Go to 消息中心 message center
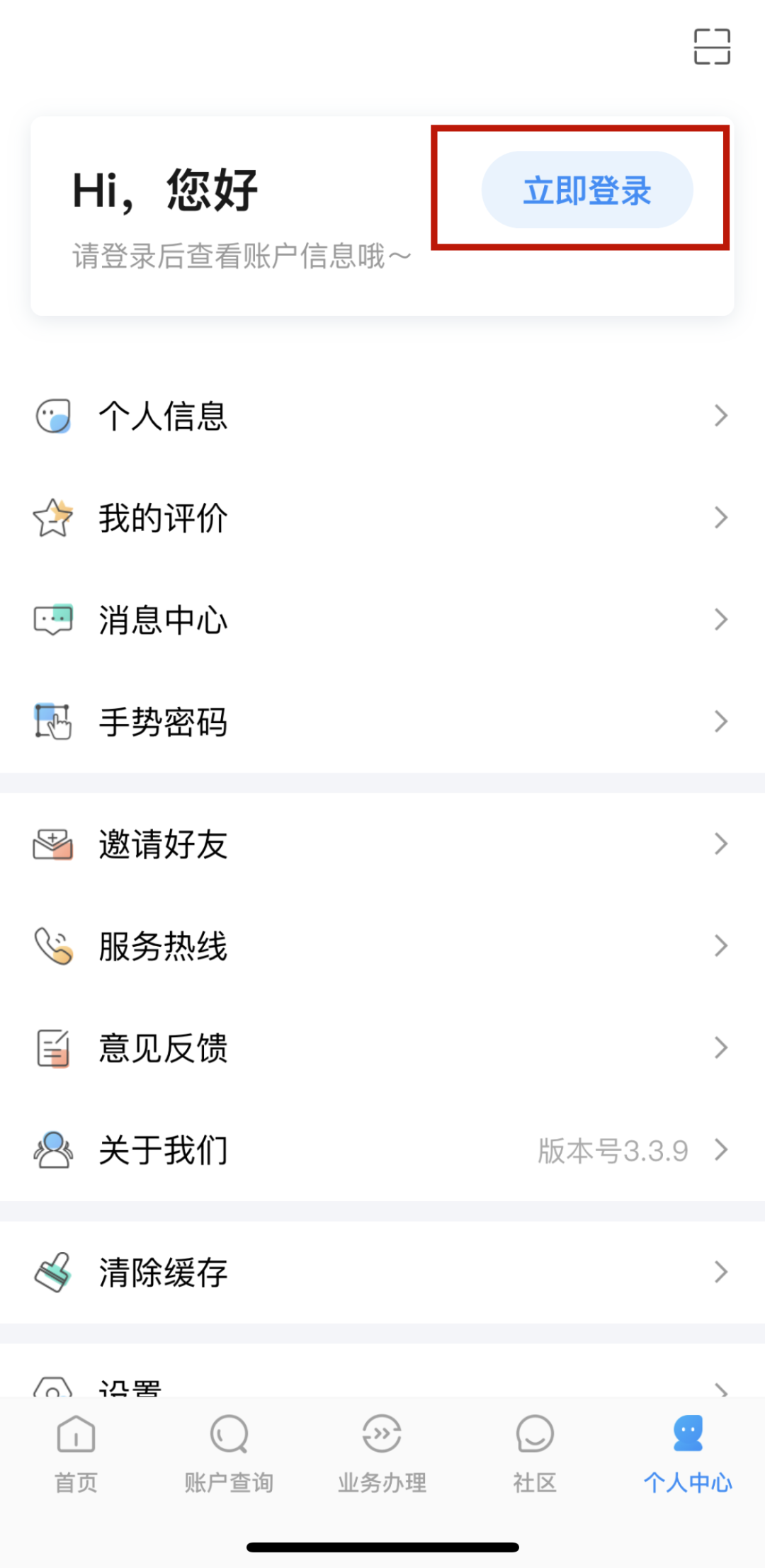Screen dimensions: 765x1568 click(x=382, y=620)
